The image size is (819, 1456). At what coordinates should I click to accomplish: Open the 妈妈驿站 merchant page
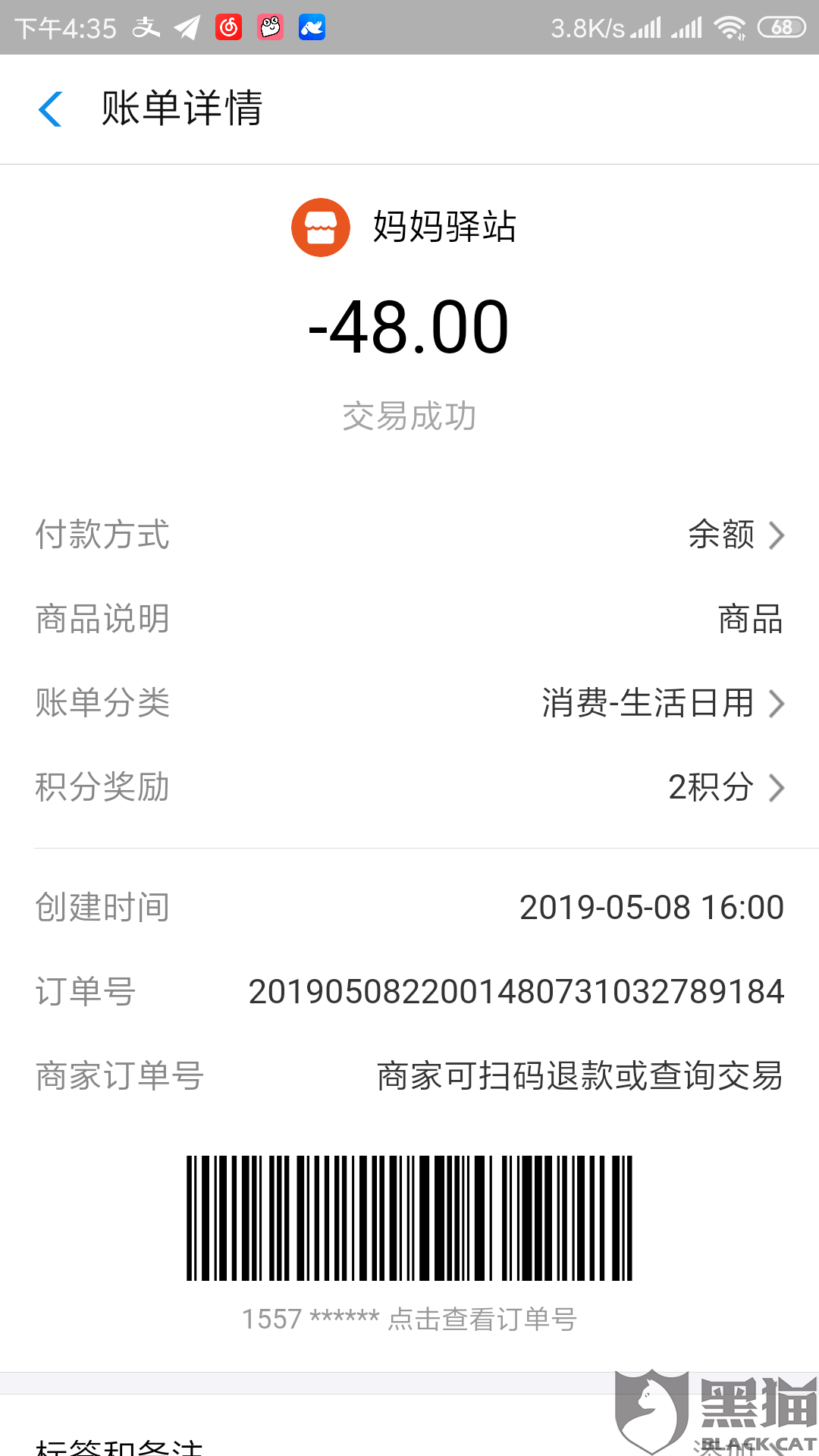tap(406, 227)
